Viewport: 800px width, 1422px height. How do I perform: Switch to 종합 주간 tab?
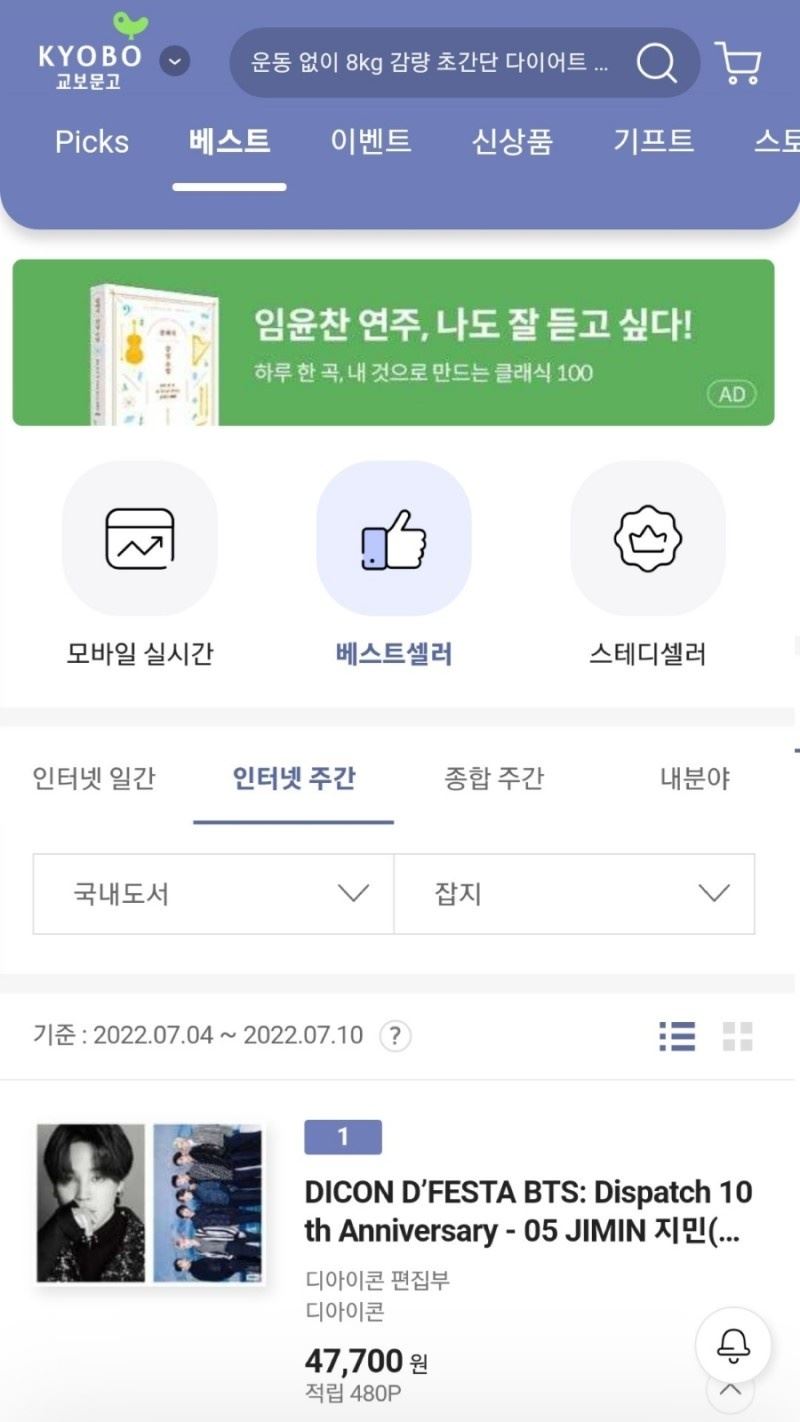494,778
